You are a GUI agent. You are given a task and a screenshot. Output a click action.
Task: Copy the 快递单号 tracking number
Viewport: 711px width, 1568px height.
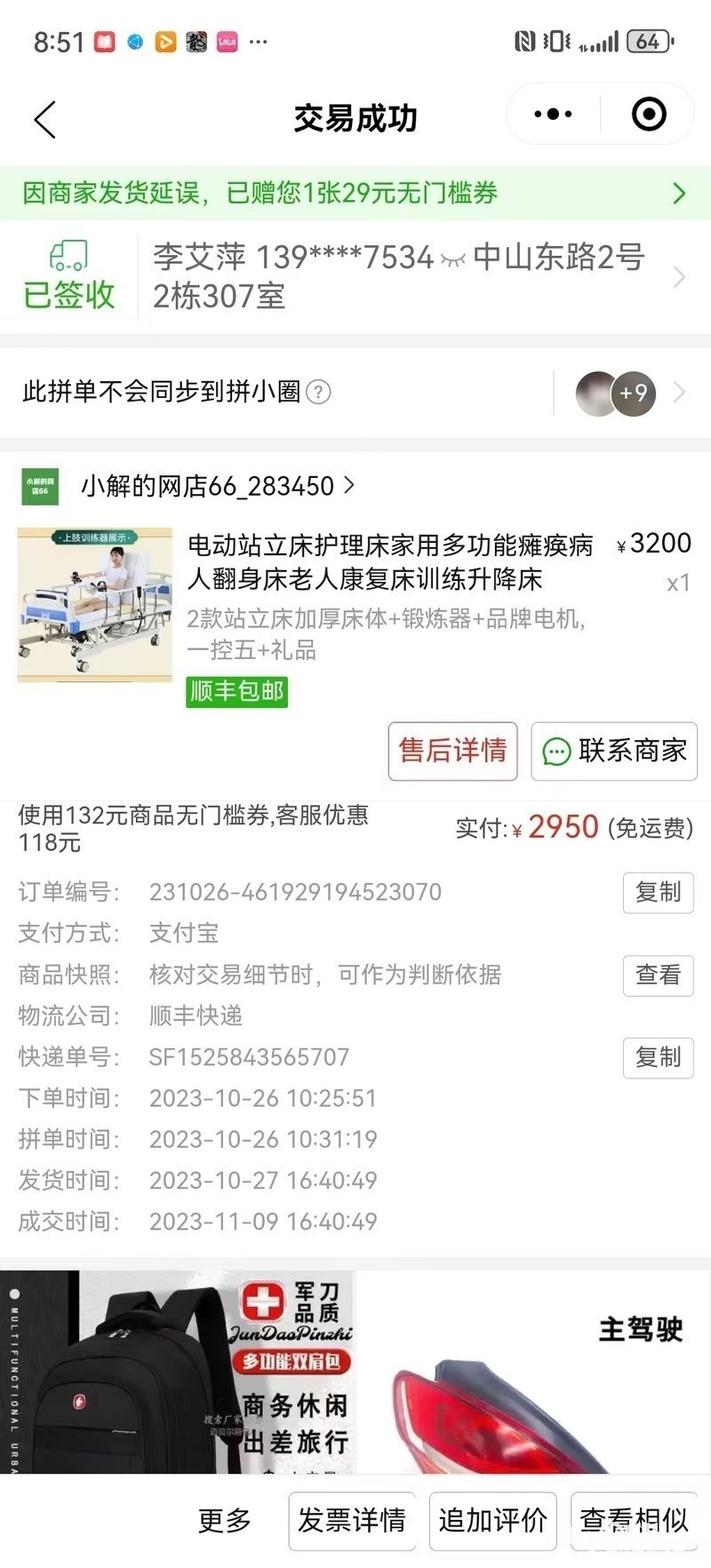(x=658, y=1057)
